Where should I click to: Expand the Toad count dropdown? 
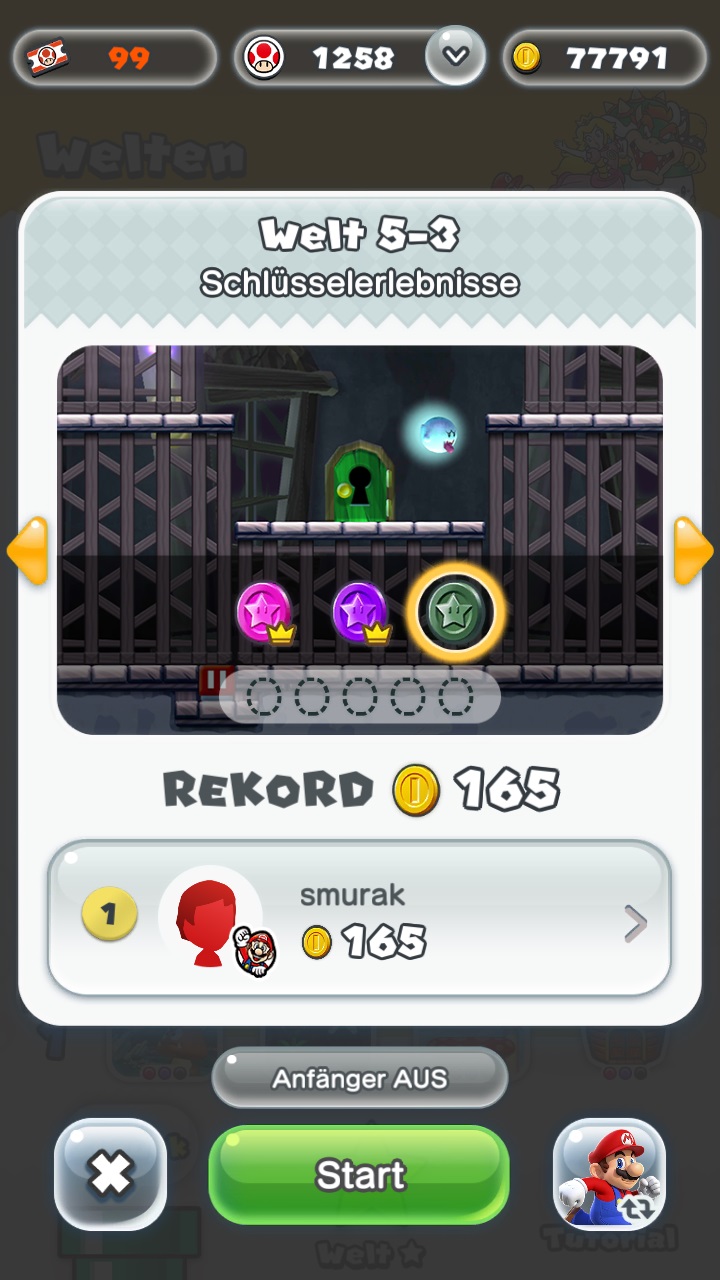tap(455, 56)
